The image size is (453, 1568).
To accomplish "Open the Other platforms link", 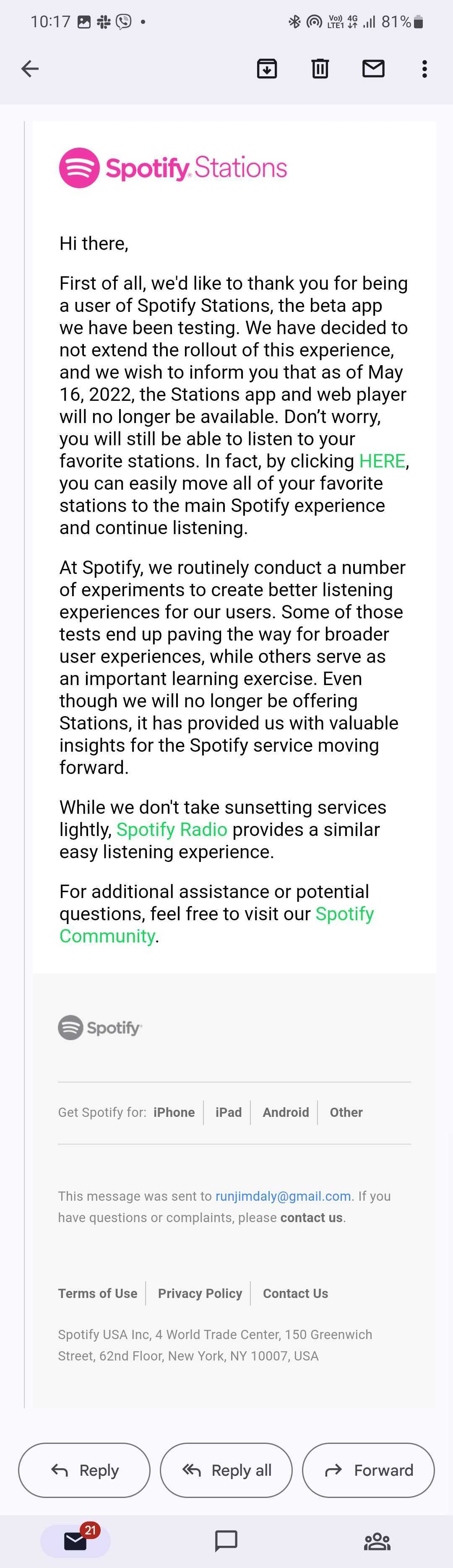I will (346, 1112).
